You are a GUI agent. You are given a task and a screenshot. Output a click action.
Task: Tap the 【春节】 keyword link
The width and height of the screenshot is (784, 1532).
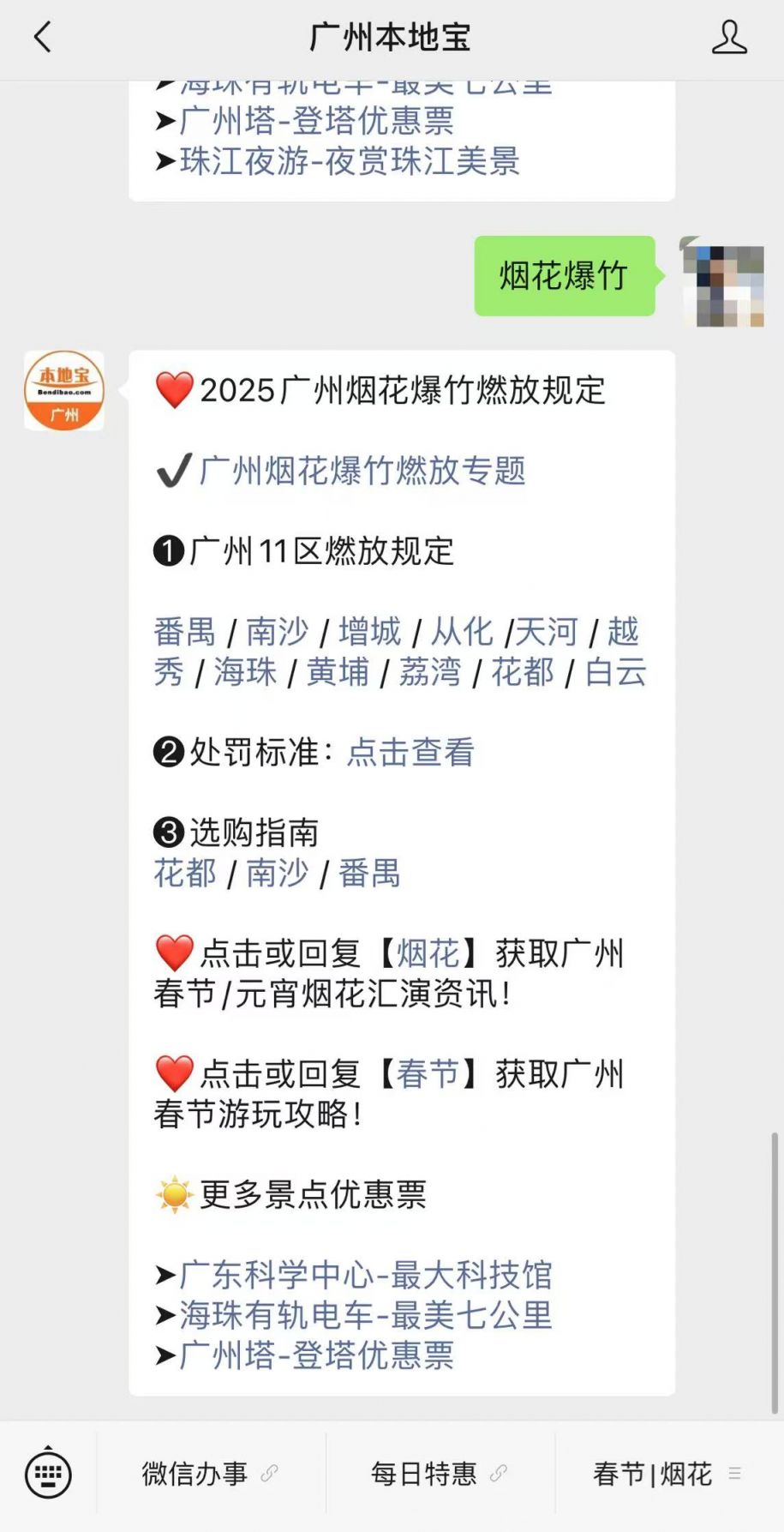point(428,1073)
